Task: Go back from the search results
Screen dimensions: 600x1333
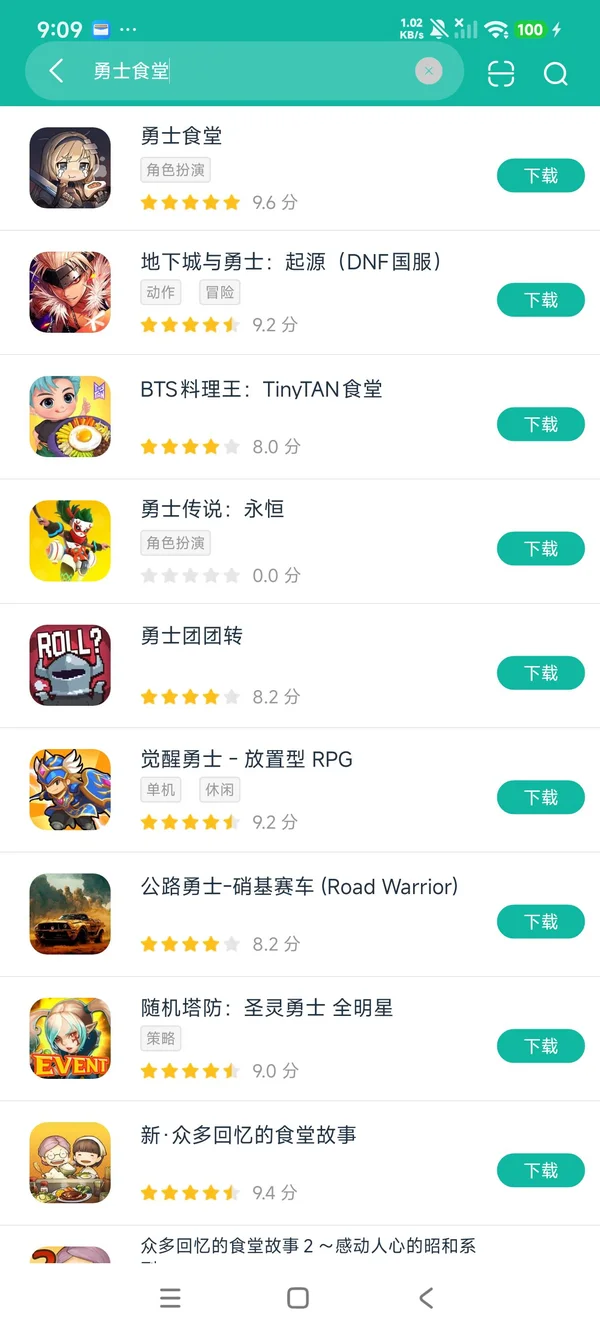Action: point(56,71)
